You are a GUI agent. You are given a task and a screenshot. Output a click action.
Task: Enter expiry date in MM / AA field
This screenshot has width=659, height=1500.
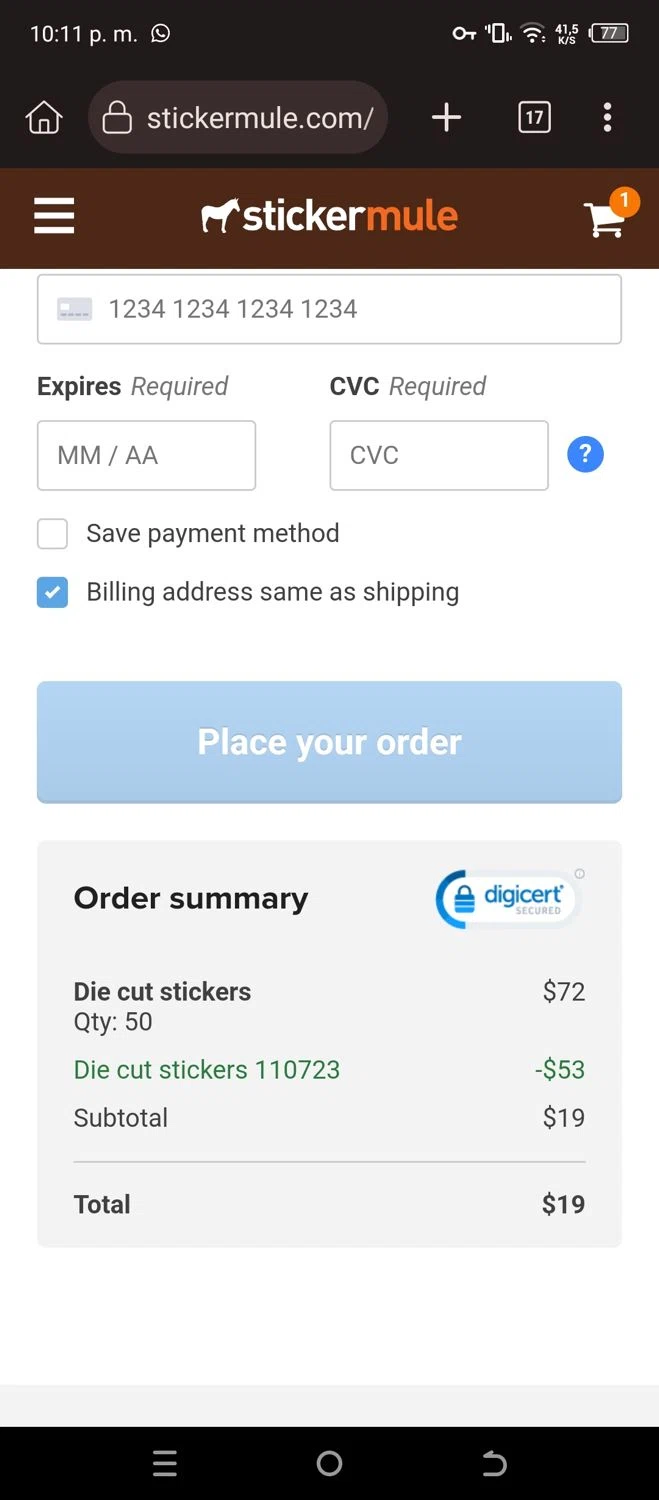(x=146, y=456)
